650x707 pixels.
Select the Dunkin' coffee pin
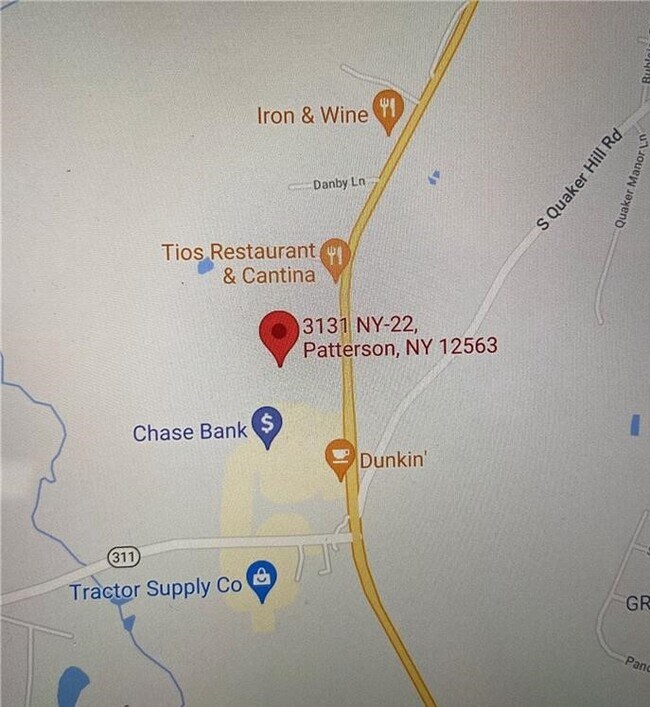pyautogui.click(x=340, y=459)
